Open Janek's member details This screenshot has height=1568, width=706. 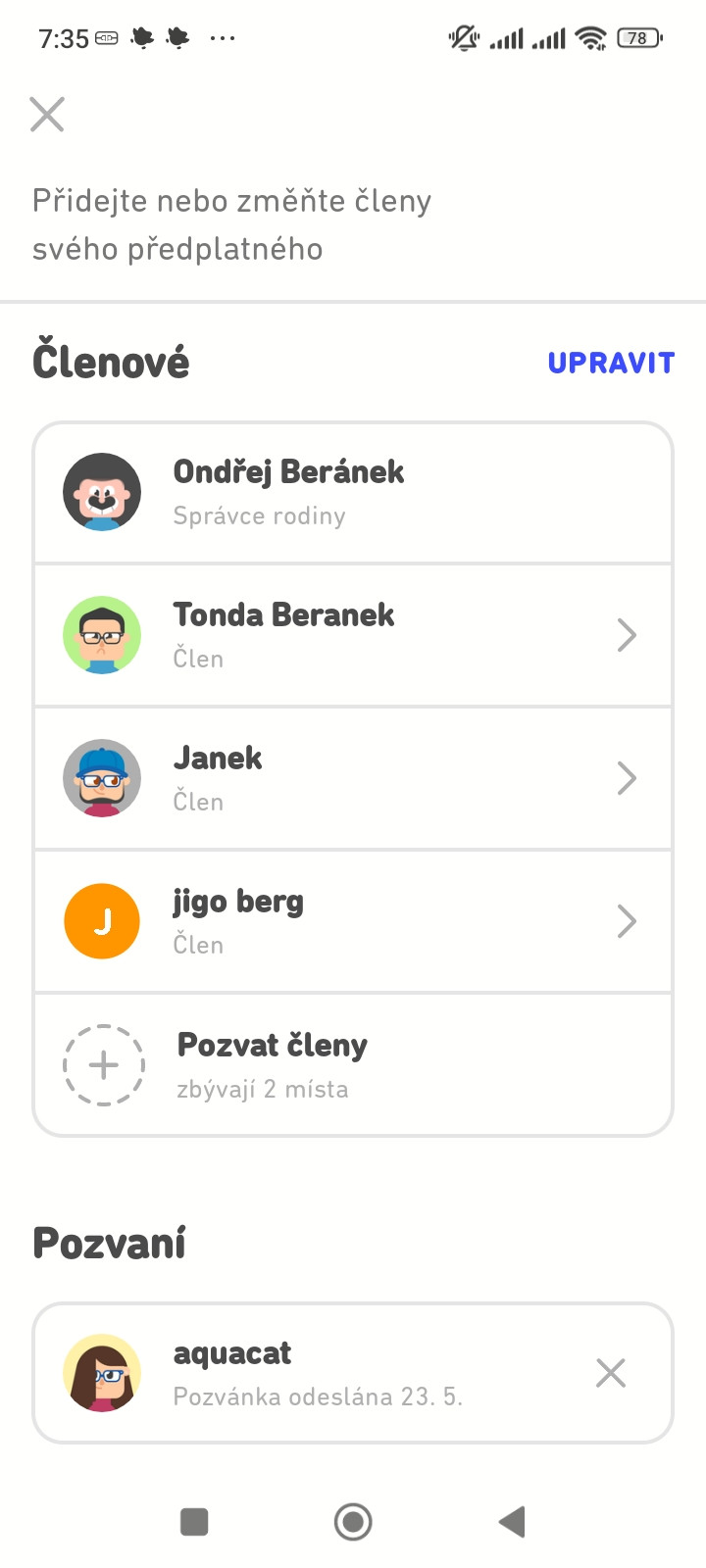pyautogui.click(x=353, y=778)
